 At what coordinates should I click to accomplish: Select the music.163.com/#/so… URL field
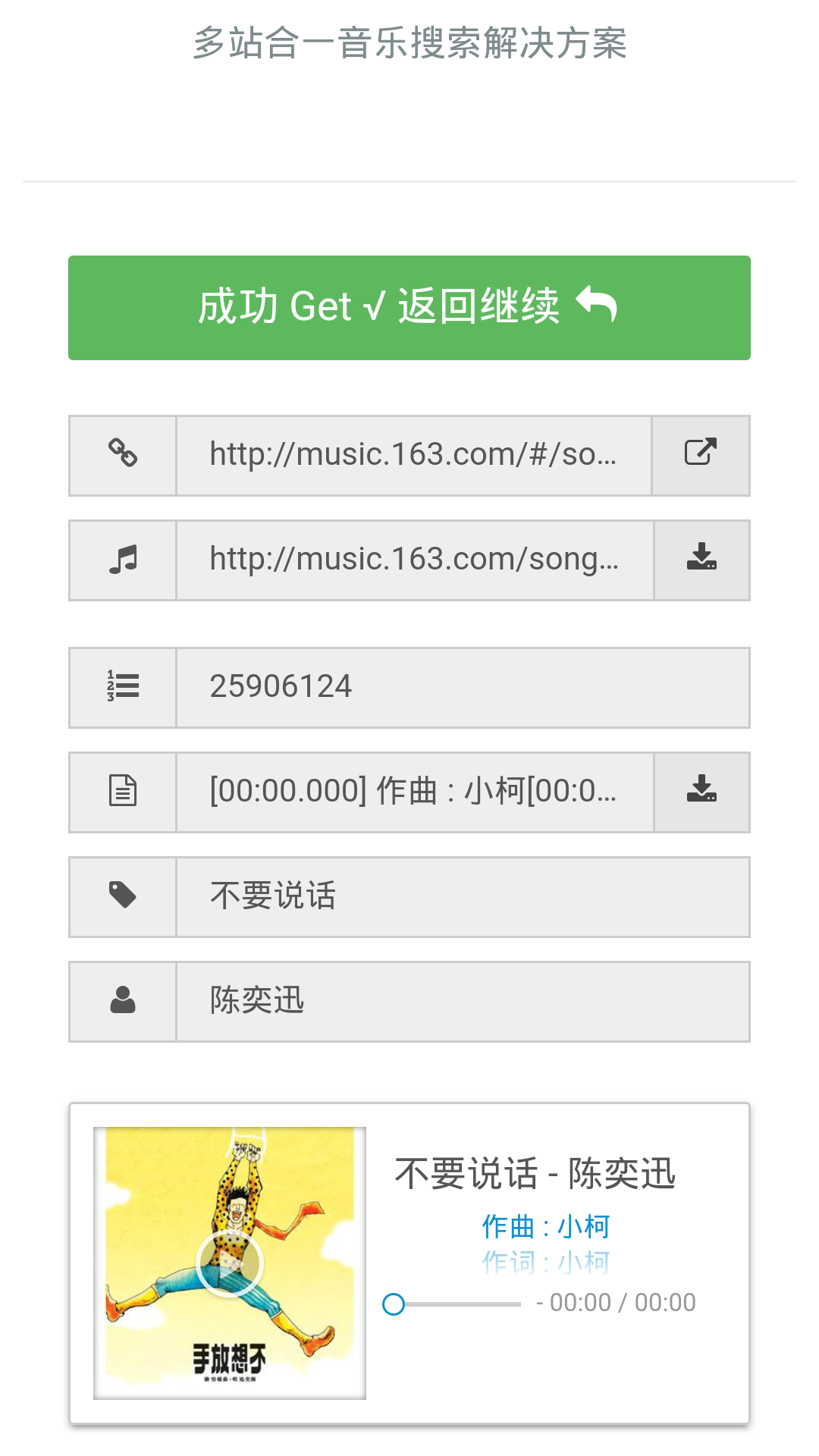click(x=413, y=455)
